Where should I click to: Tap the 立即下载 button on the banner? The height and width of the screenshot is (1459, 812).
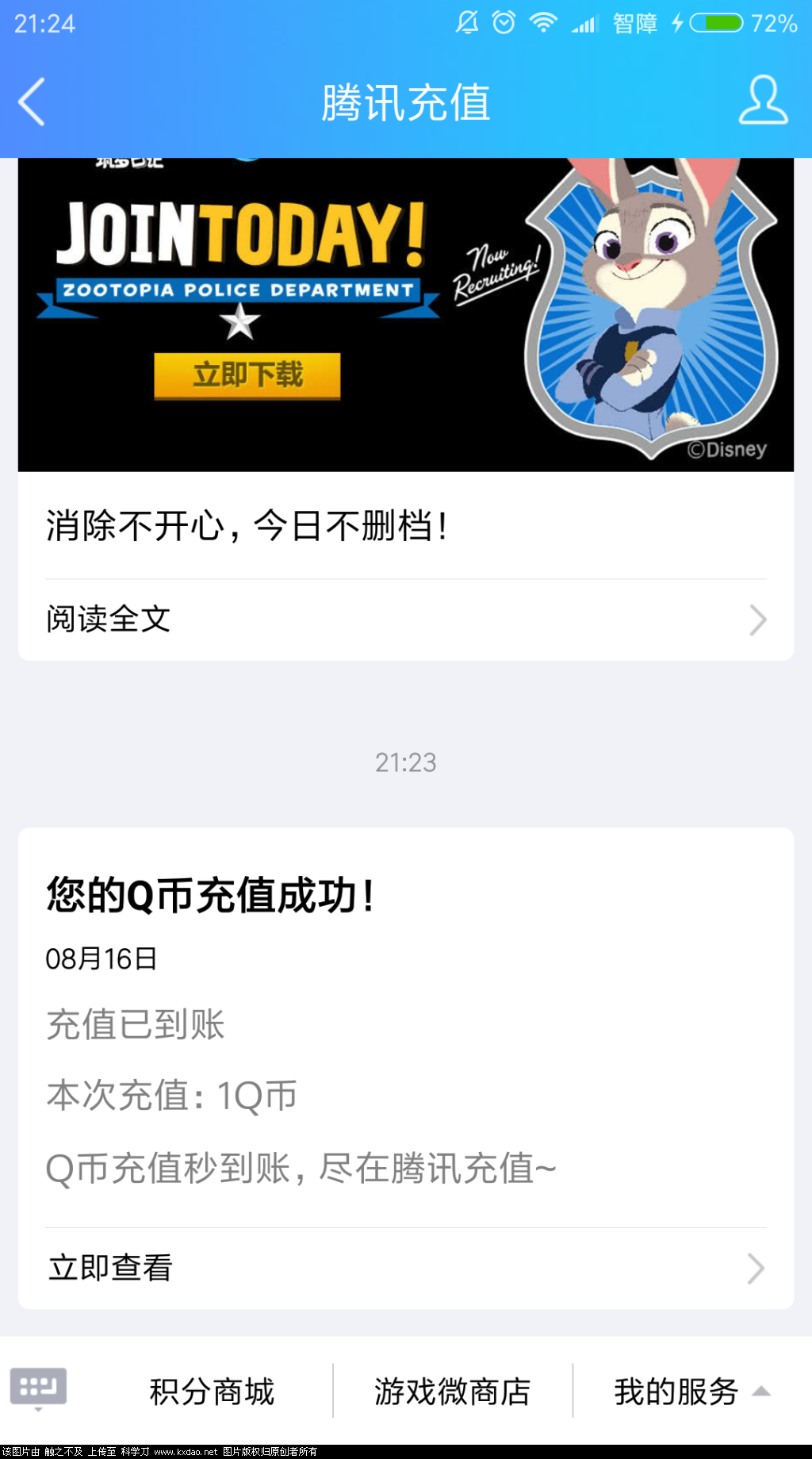(x=247, y=376)
